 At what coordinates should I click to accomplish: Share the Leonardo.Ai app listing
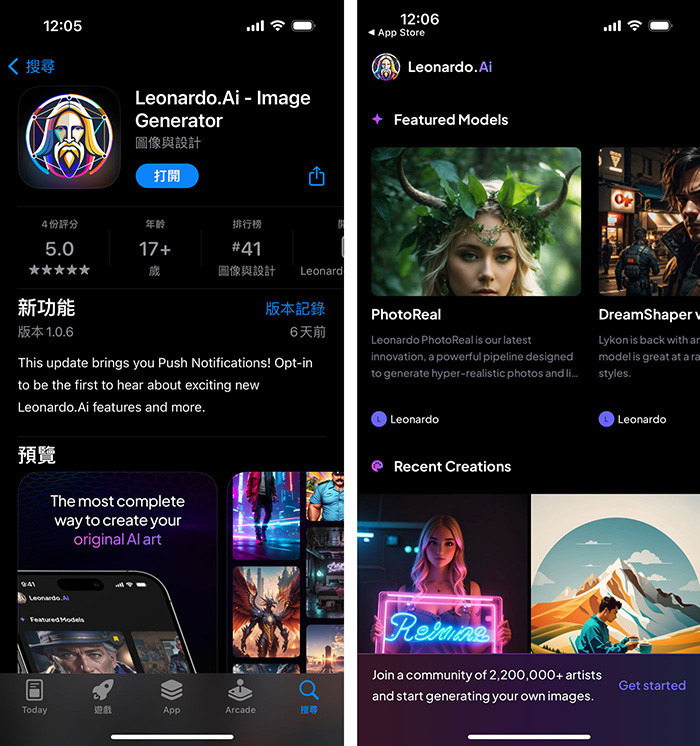coord(317,176)
